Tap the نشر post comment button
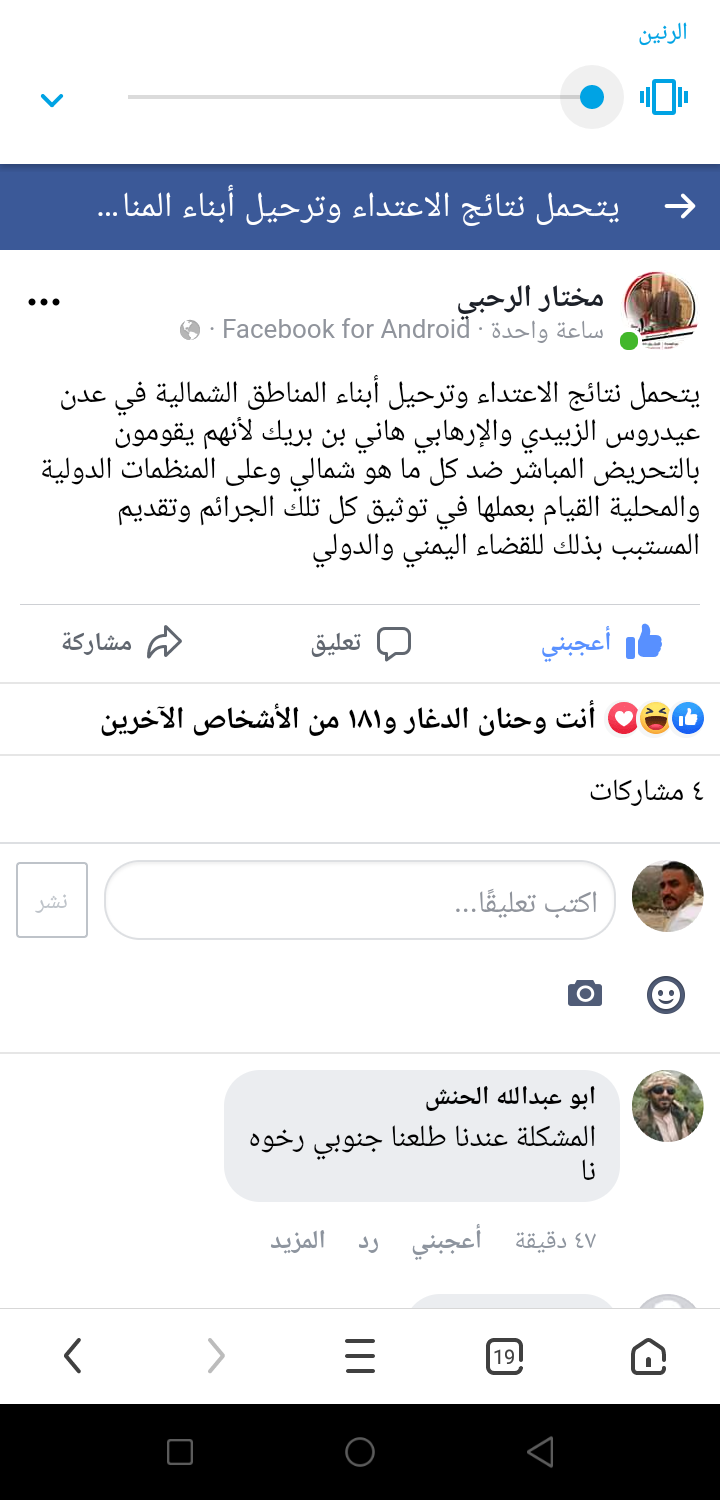 point(52,900)
